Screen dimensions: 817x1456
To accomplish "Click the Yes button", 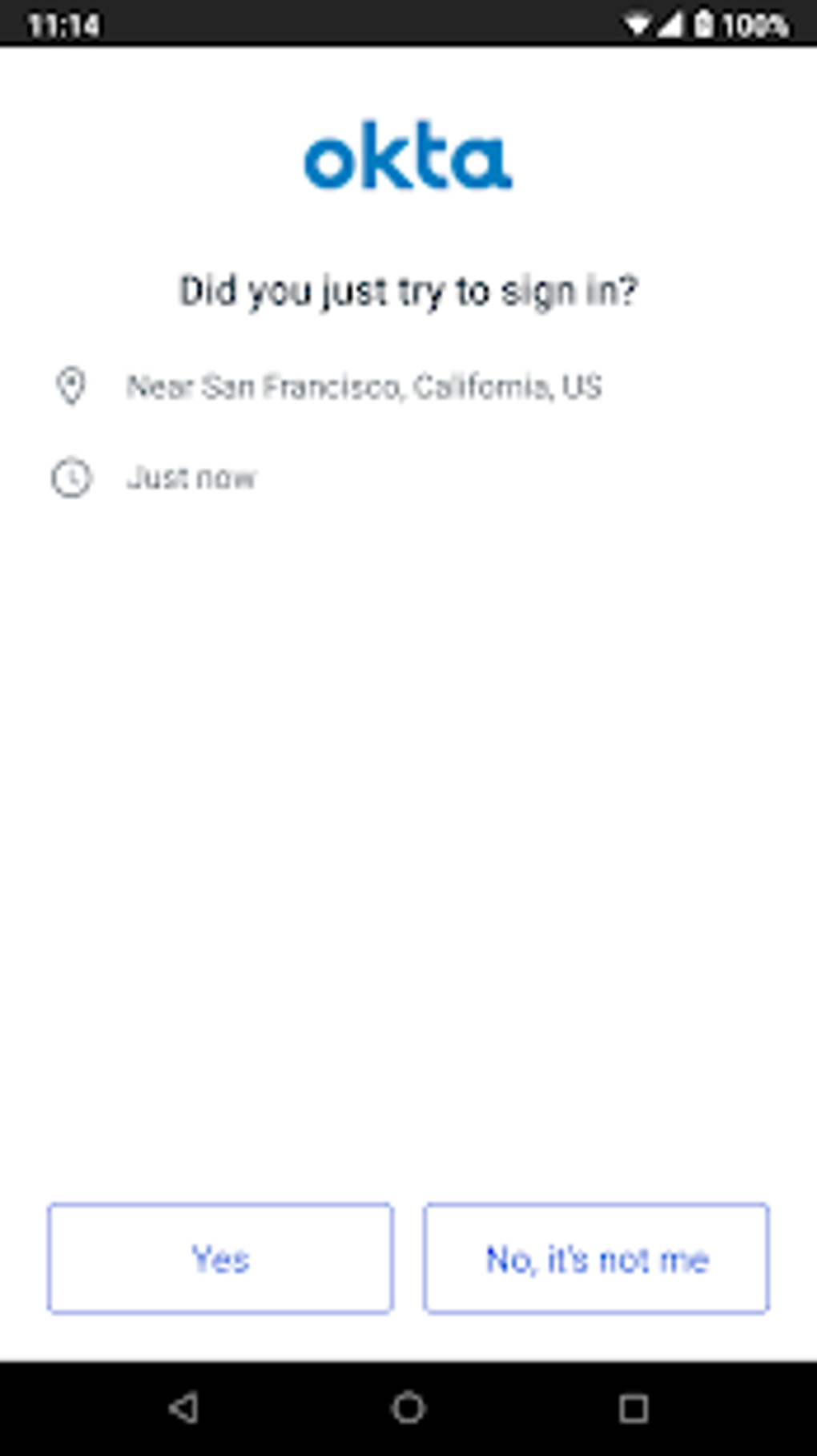I will pos(221,1259).
